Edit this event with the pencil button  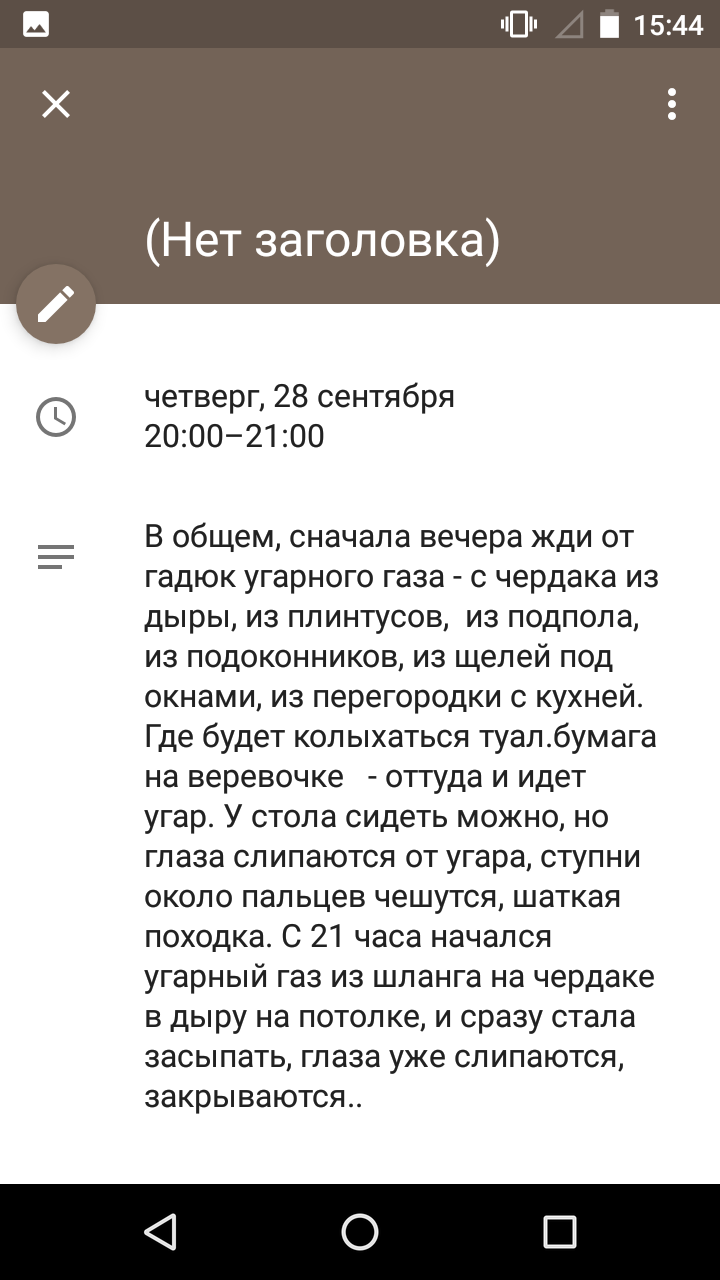(56, 304)
